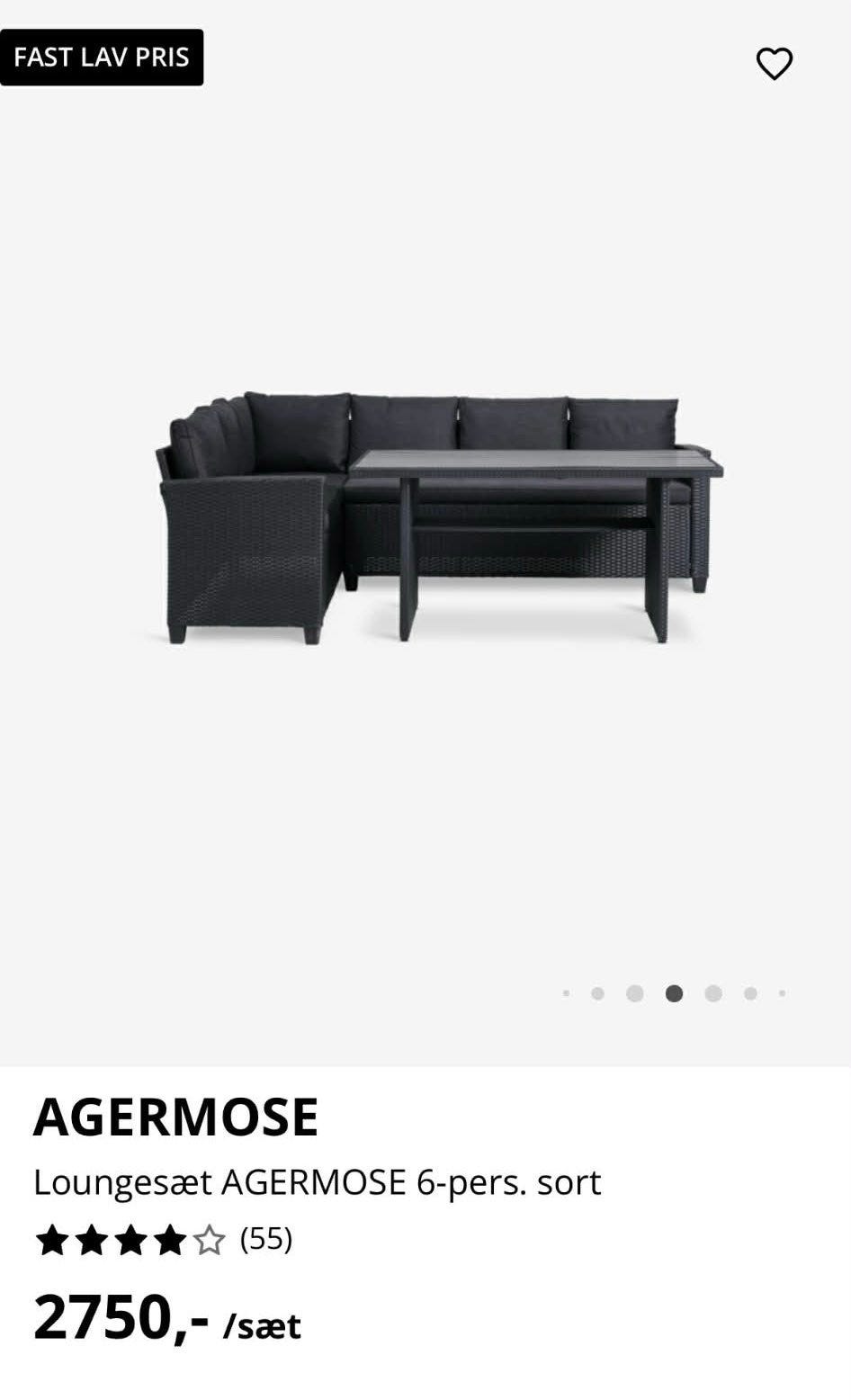
Task: Click the second rating star
Action: 93,1238
